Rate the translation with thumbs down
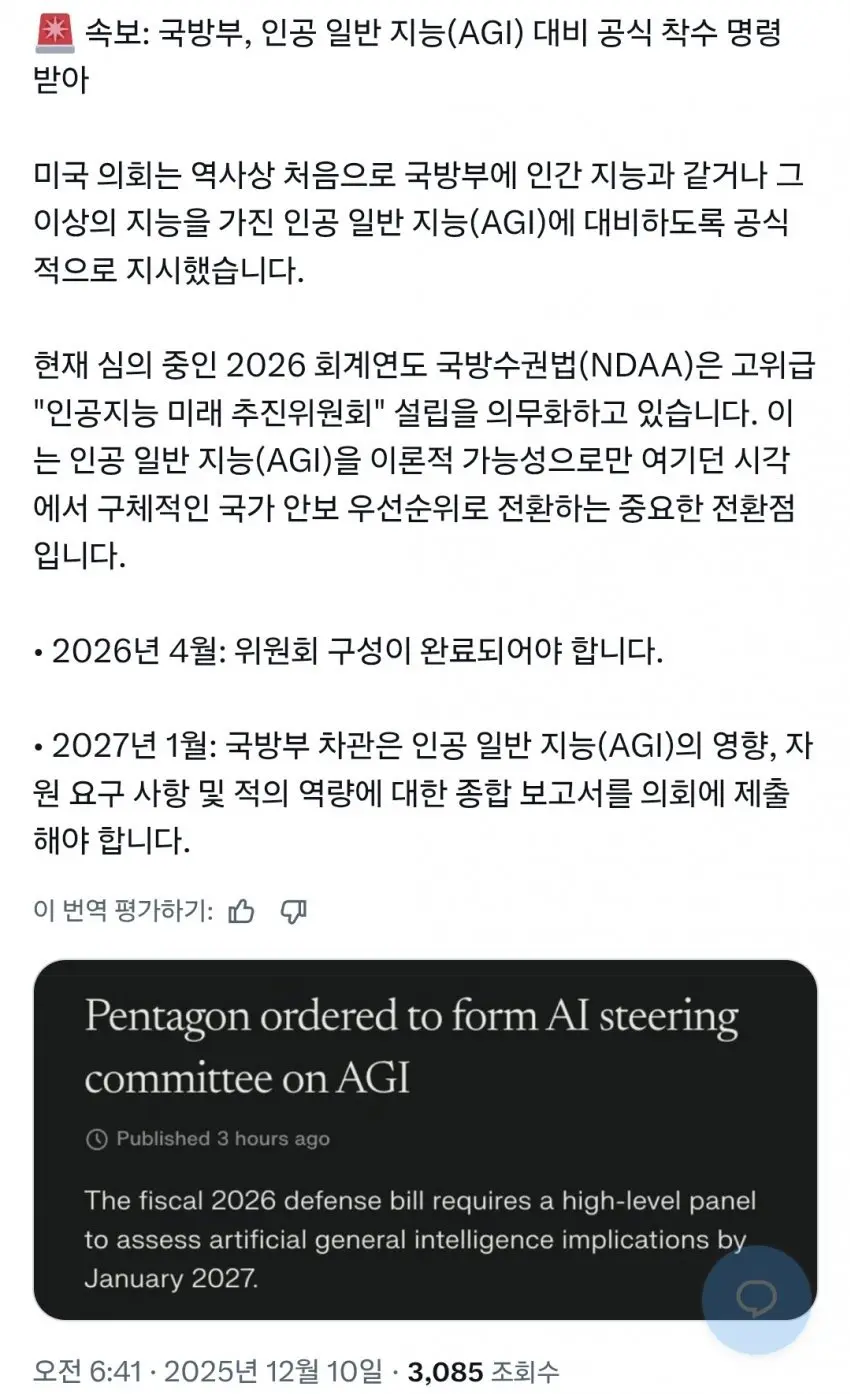The height and width of the screenshot is (1394, 850). (293, 911)
